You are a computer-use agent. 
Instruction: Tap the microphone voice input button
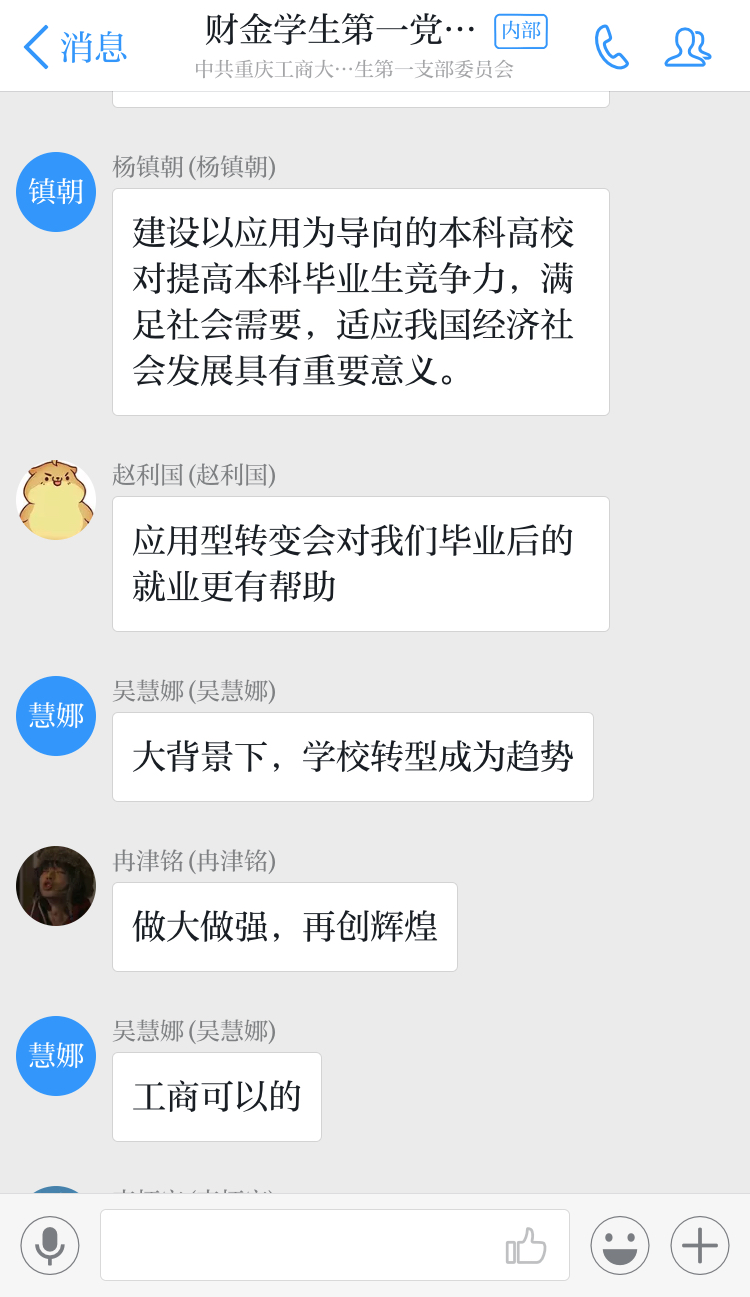click(x=50, y=1245)
